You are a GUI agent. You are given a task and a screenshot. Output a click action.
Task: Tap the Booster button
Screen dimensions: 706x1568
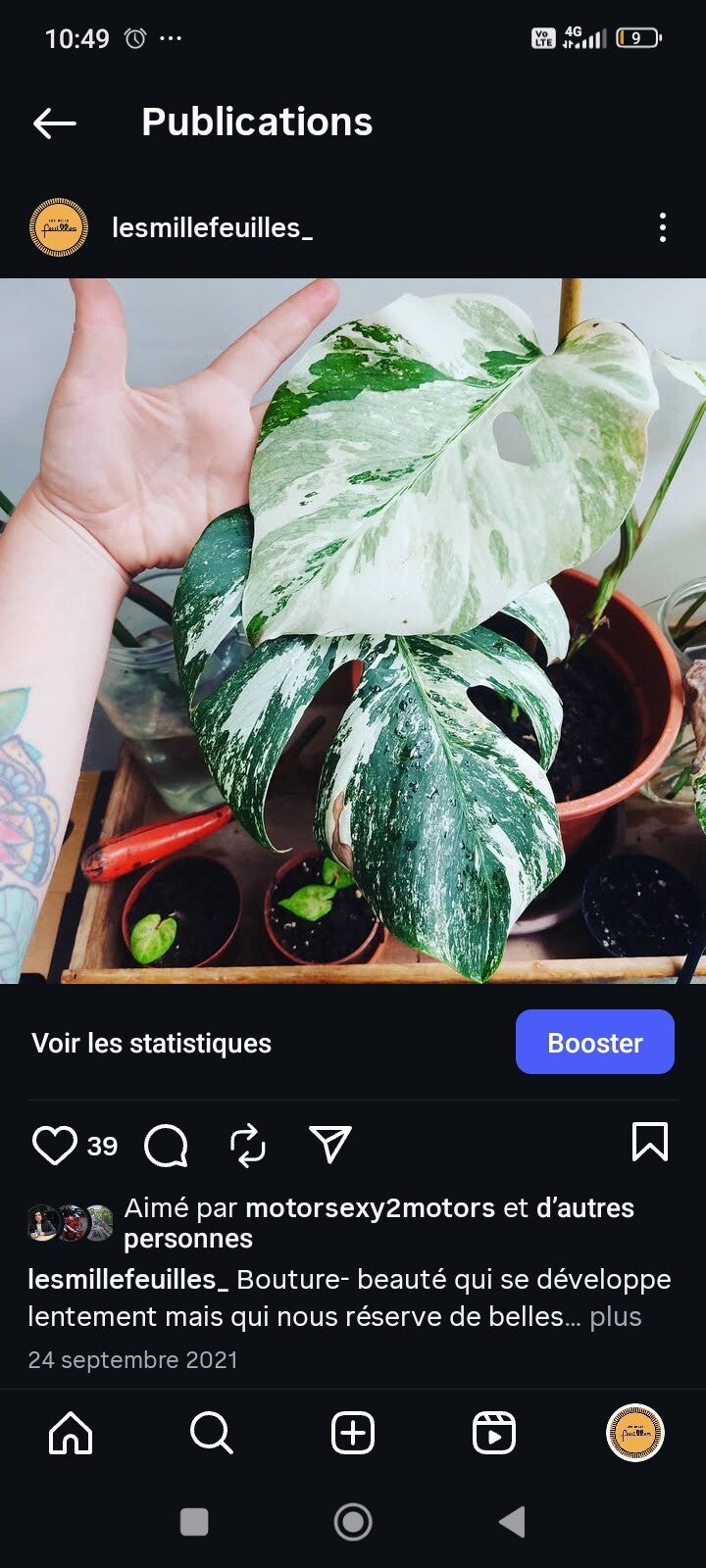point(594,1042)
